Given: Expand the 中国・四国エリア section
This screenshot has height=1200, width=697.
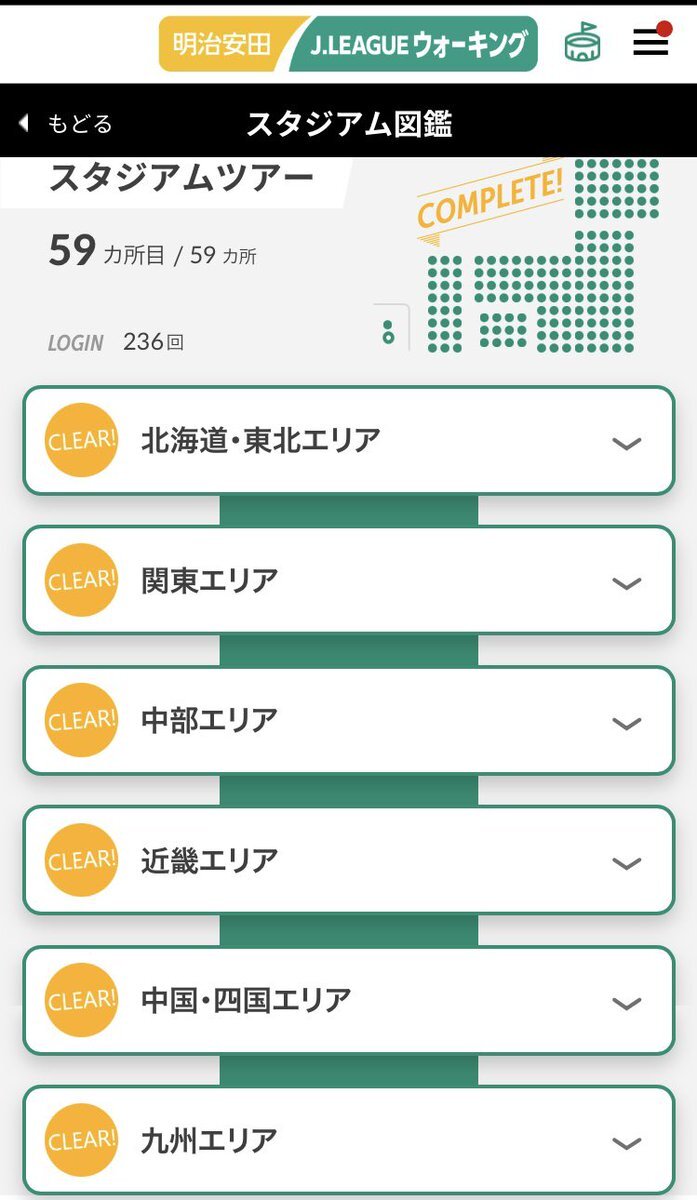Looking at the screenshot, I should (x=348, y=1000).
